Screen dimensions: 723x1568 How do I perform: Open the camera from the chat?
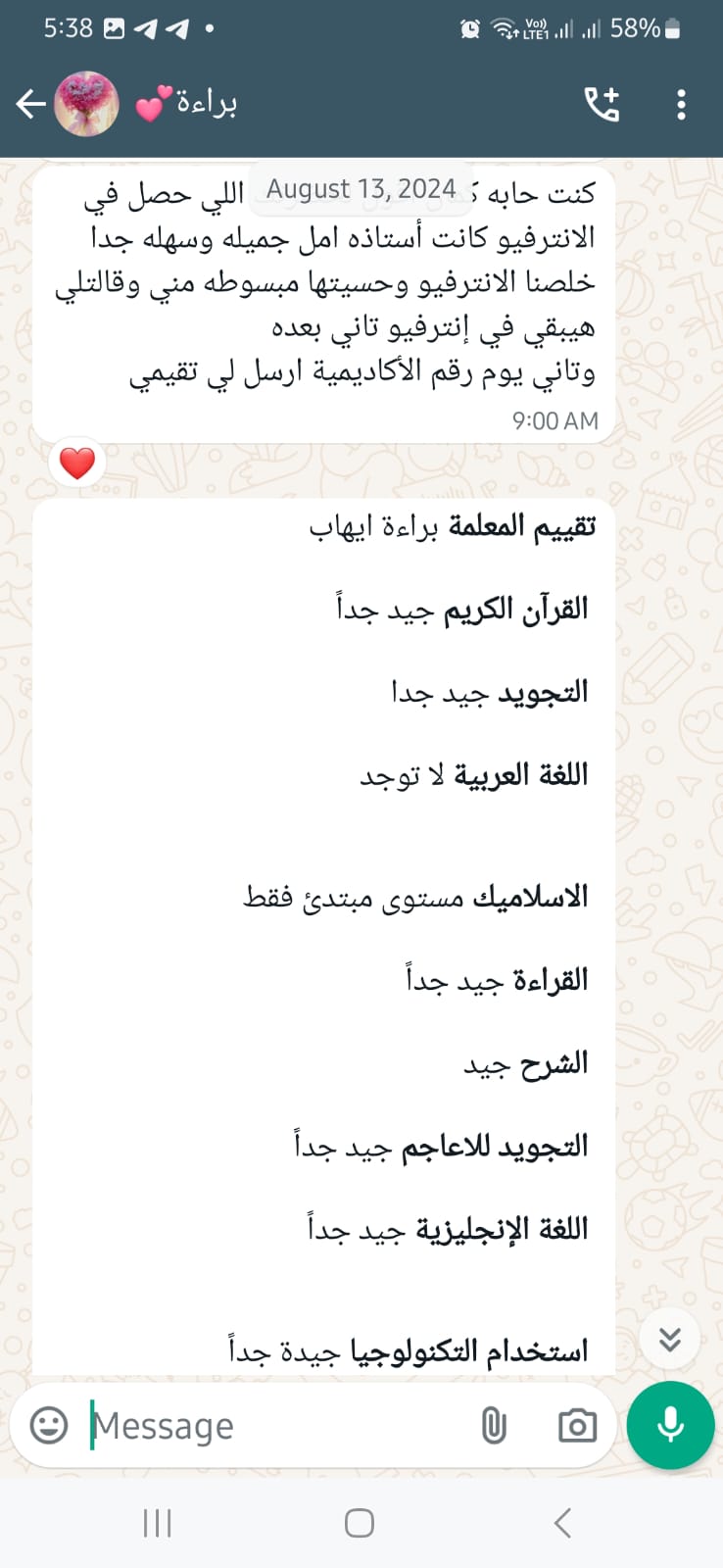tap(577, 1426)
